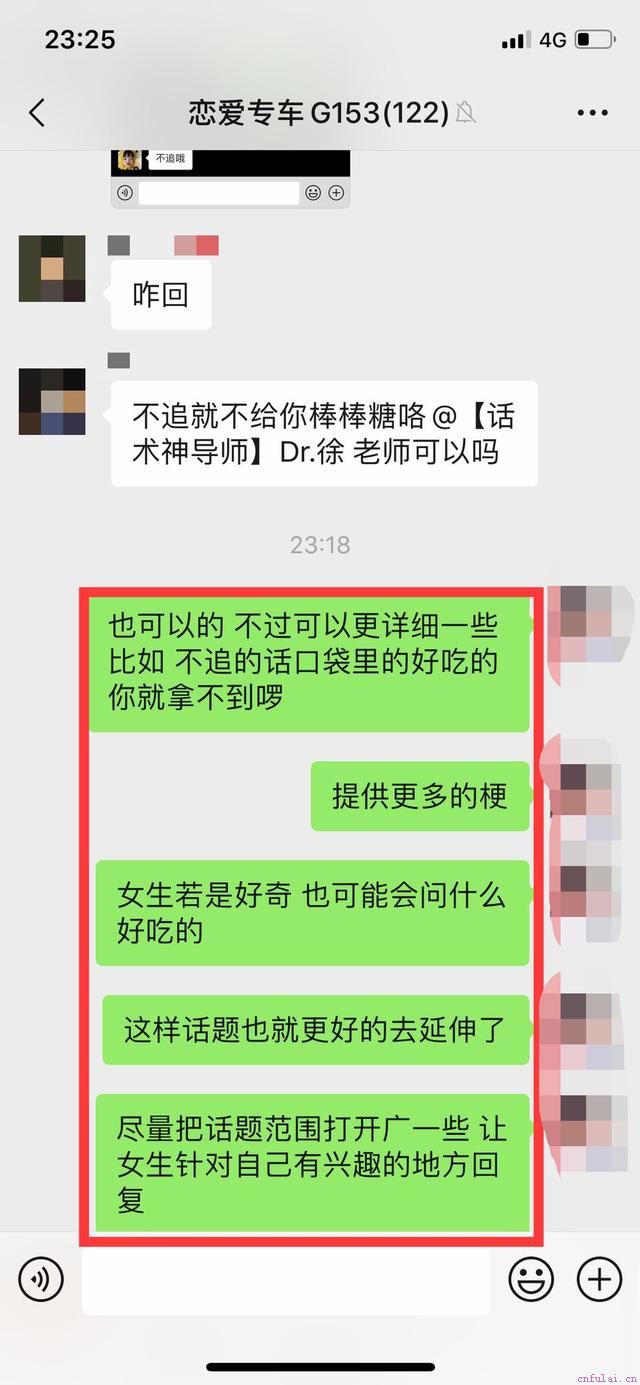Go back from the group chat
Viewport: 640px width, 1385px height.
pos(37,113)
